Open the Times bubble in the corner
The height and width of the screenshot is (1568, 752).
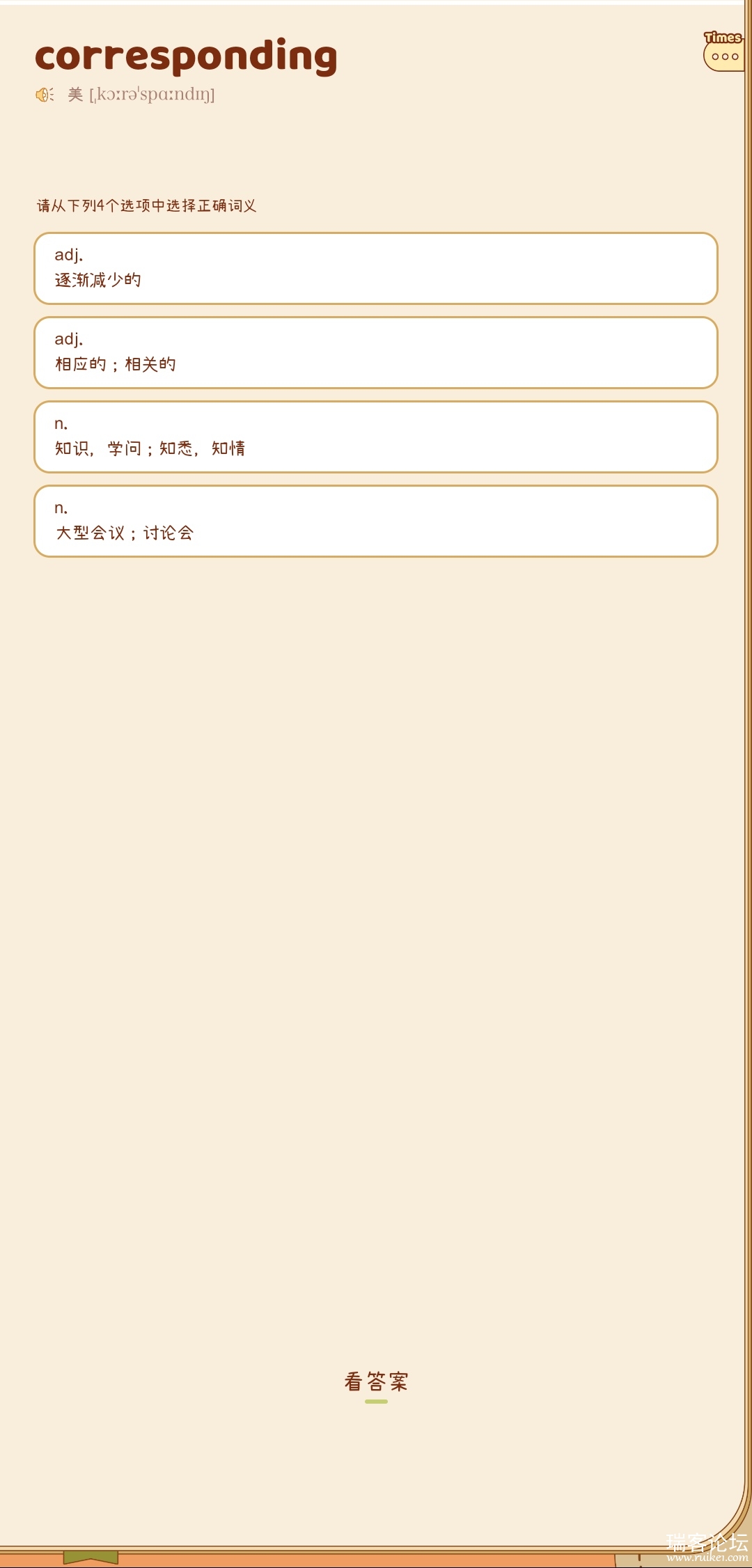[724, 52]
